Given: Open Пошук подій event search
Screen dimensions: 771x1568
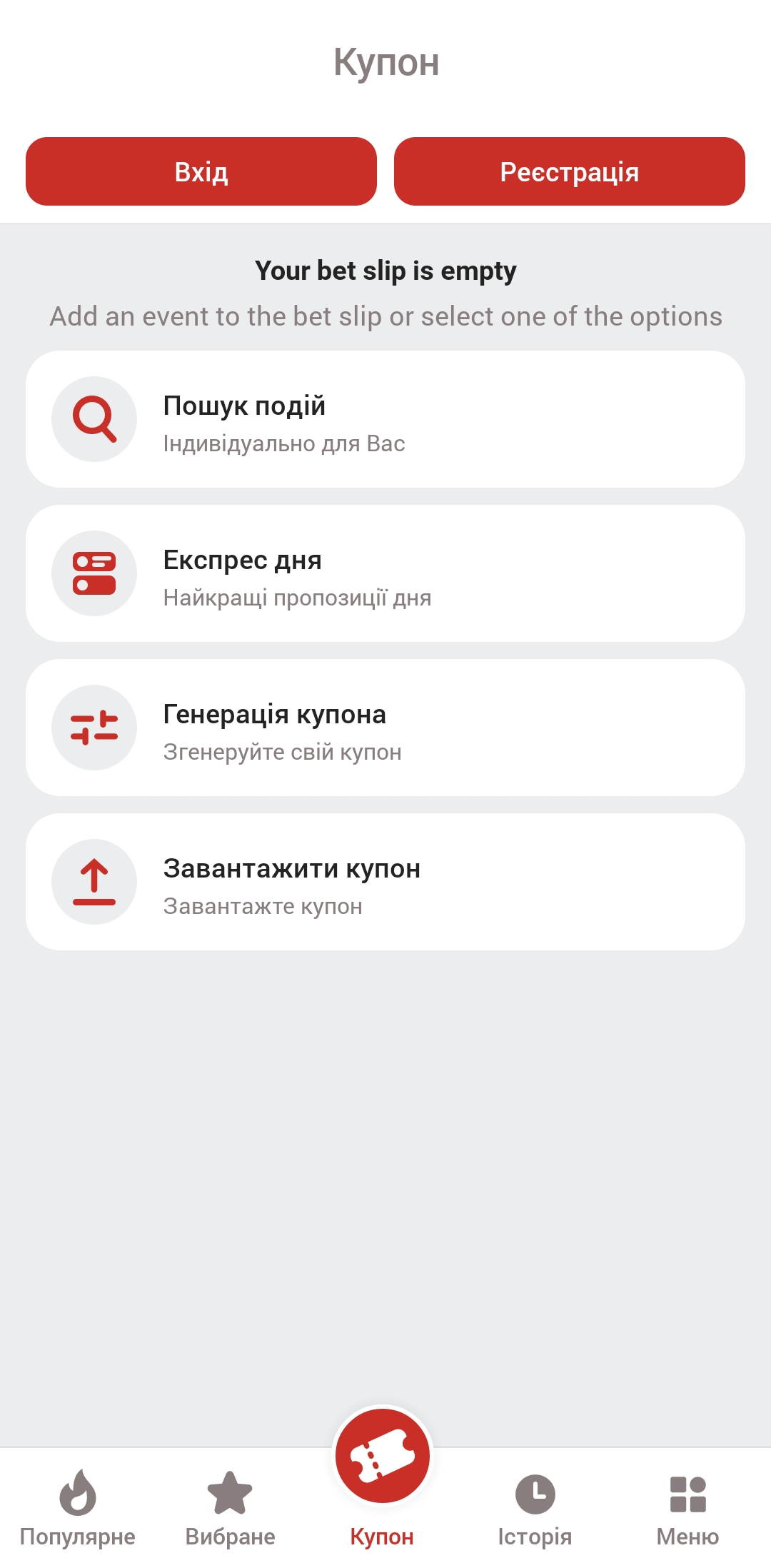Looking at the screenshot, I should coord(385,419).
